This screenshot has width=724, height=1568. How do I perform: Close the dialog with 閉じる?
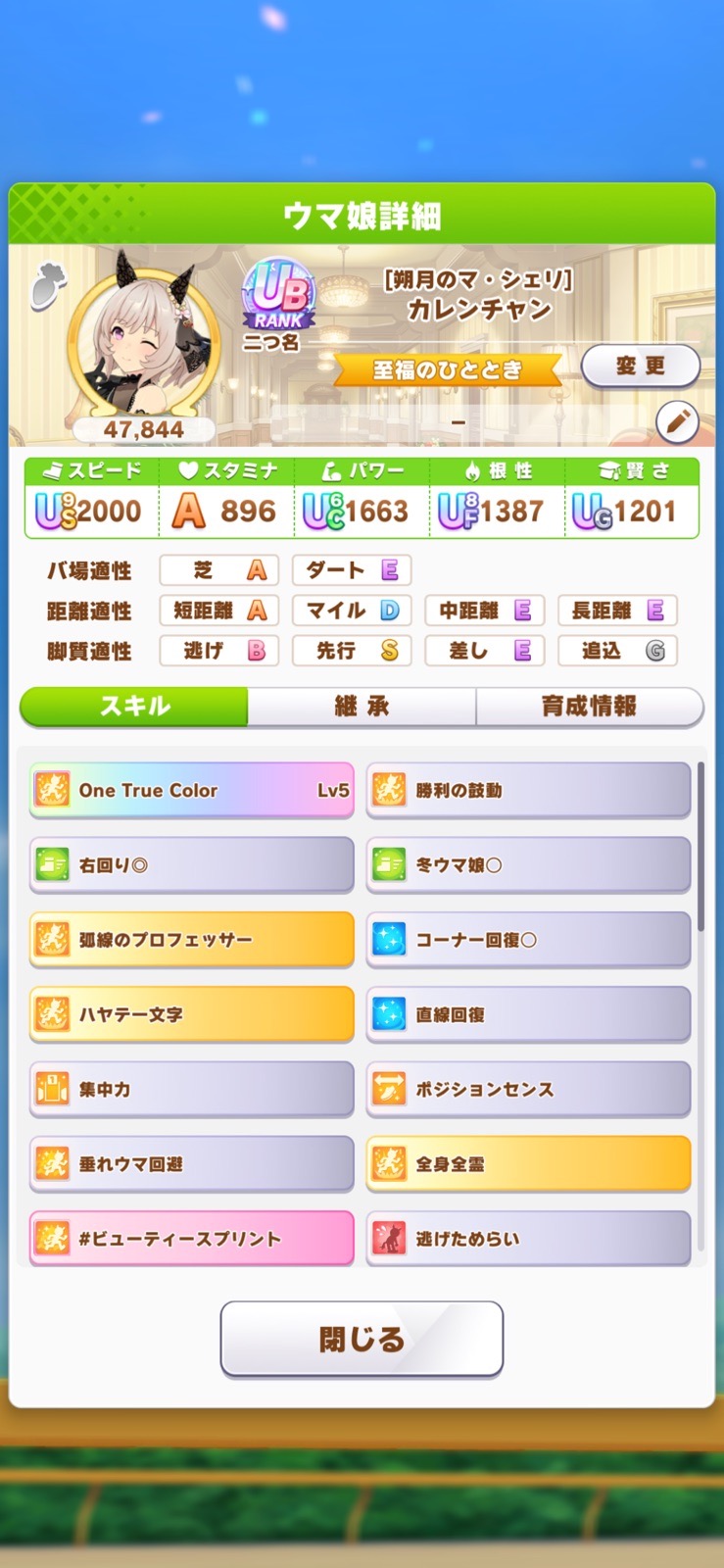362,1339
